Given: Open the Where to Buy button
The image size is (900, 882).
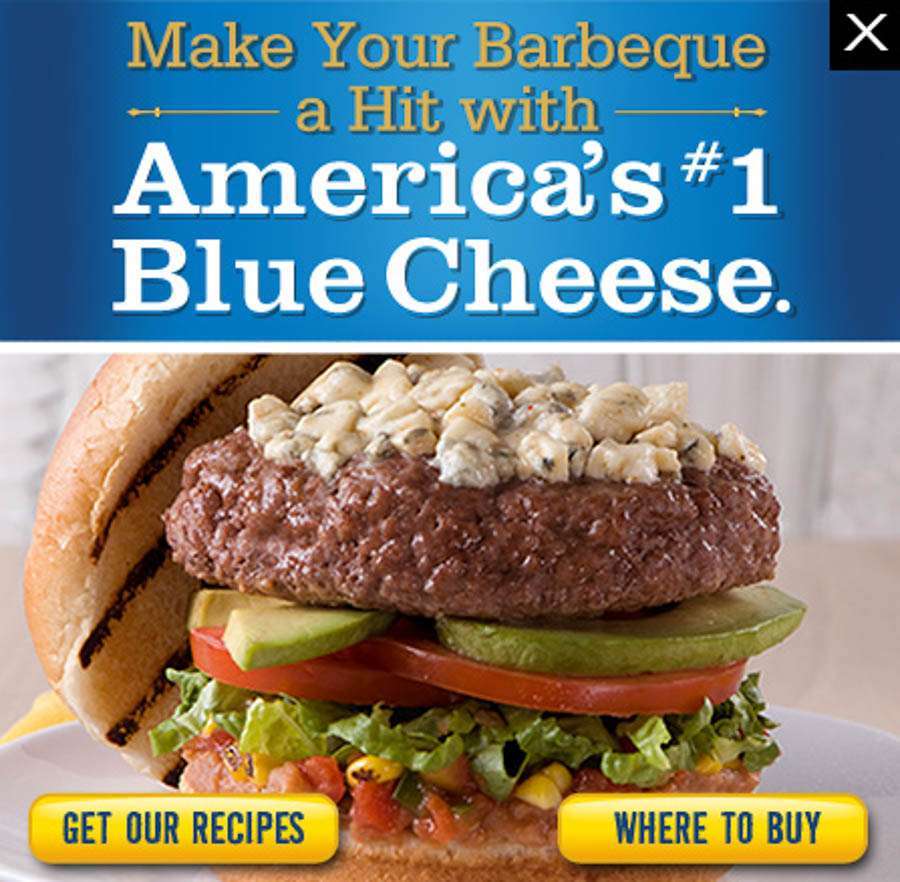Looking at the screenshot, I should click(x=713, y=828).
